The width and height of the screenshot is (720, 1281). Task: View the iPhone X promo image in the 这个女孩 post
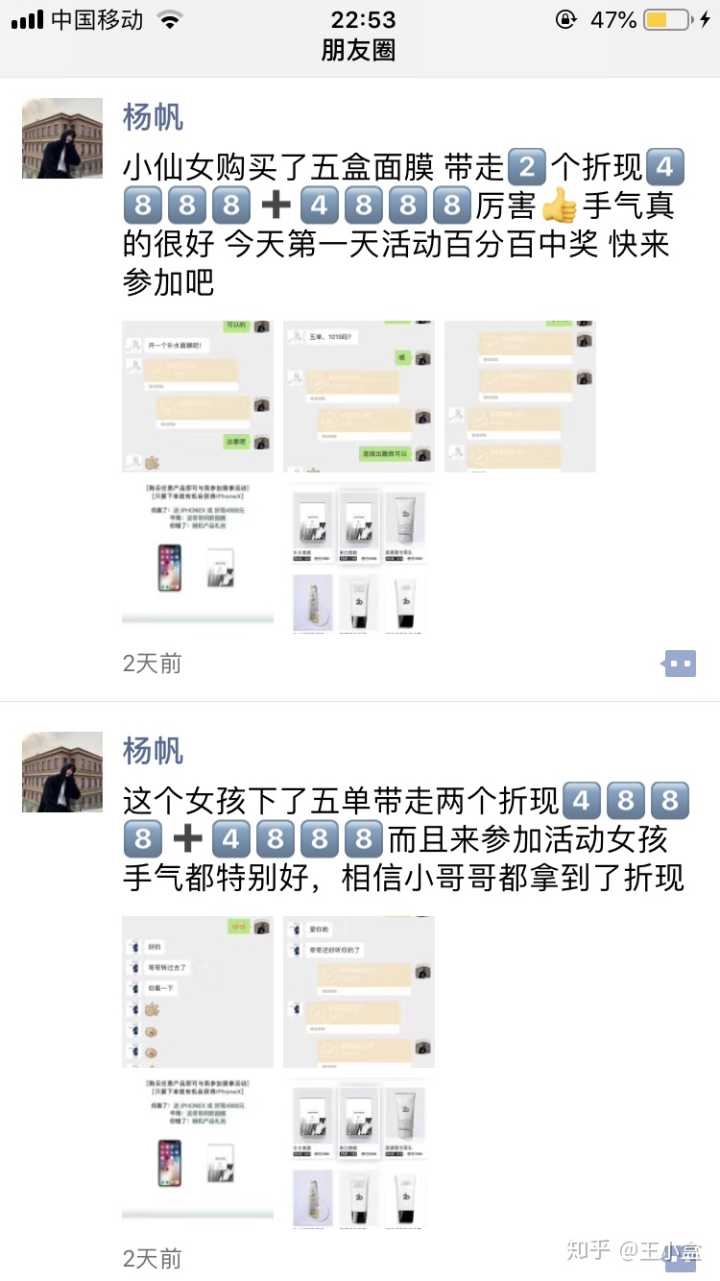point(198,1150)
